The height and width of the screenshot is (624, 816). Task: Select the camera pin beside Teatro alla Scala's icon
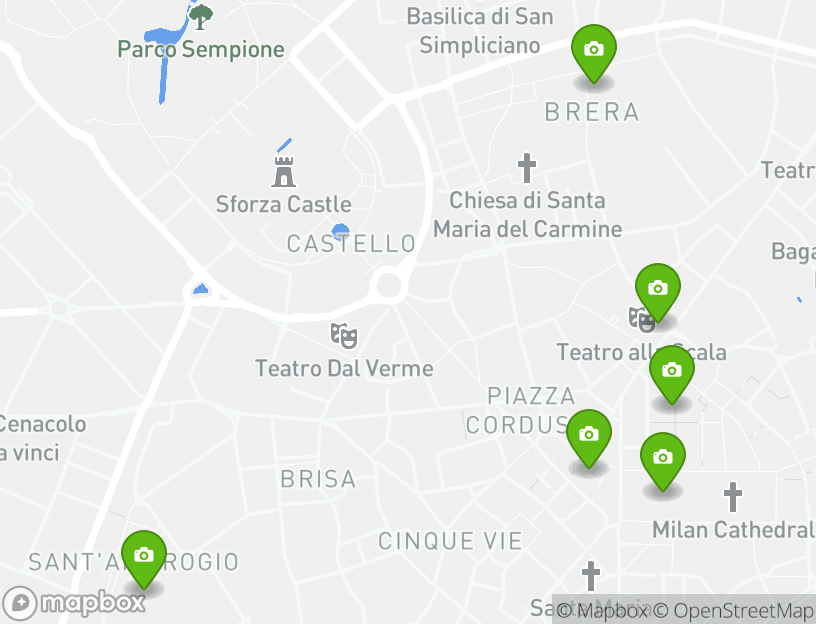pos(657,289)
